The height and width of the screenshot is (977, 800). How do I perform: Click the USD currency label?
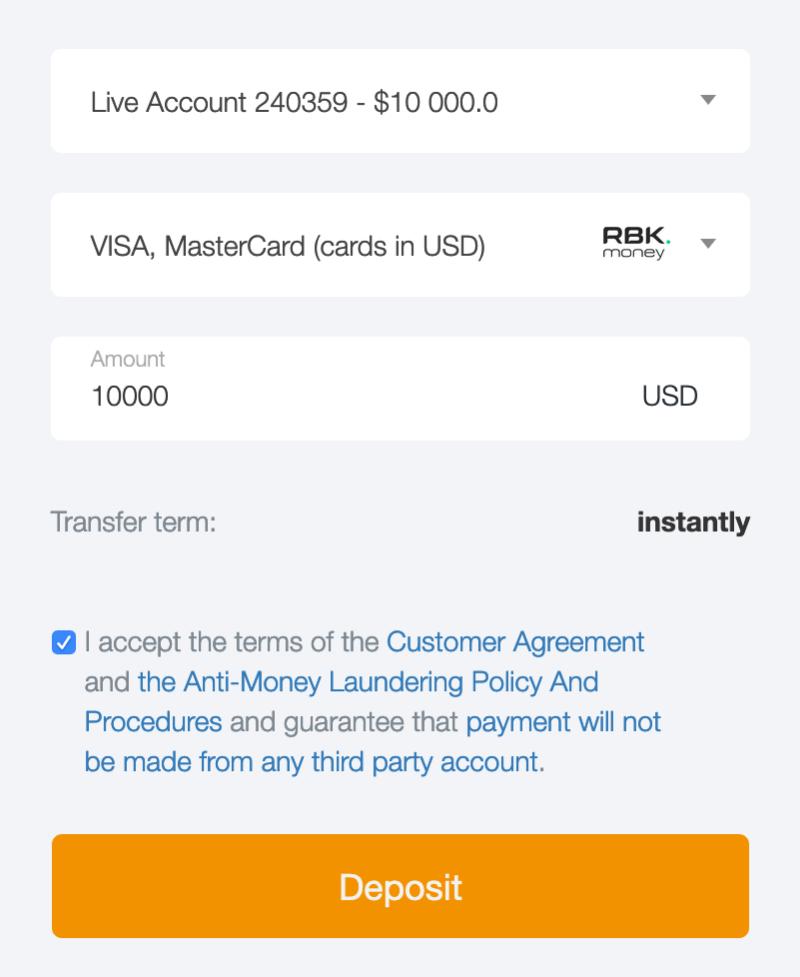(x=669, y=396)
